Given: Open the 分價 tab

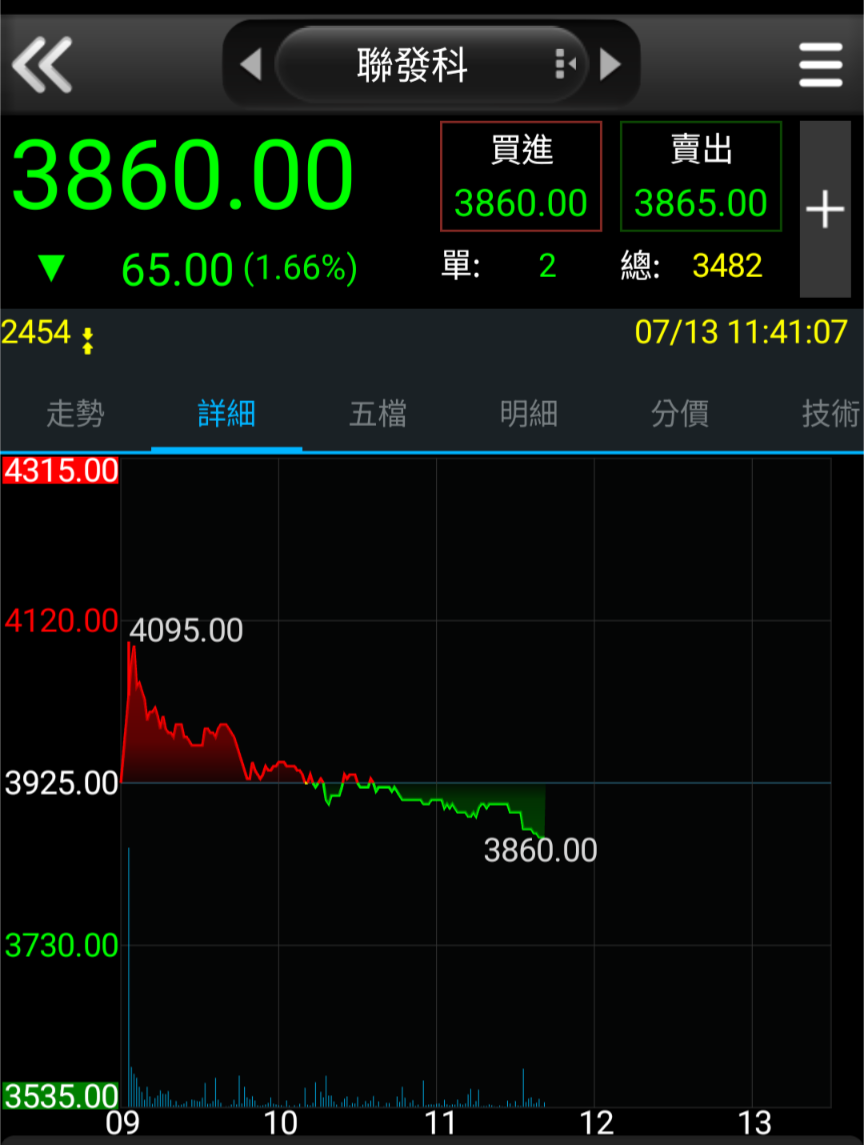Looking at the screenshot, I should click(x=680, y=414).
